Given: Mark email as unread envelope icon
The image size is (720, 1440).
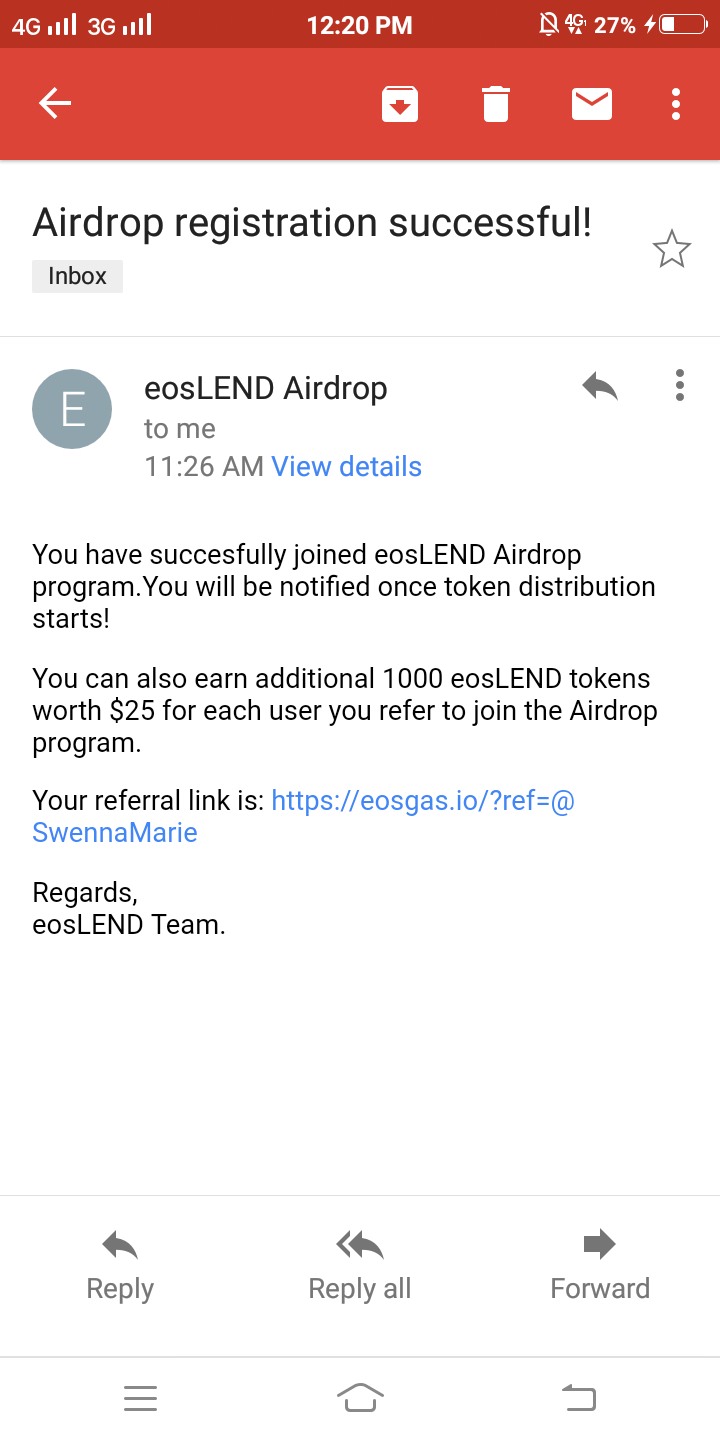Looking at the screenshot, I should 592,104.
